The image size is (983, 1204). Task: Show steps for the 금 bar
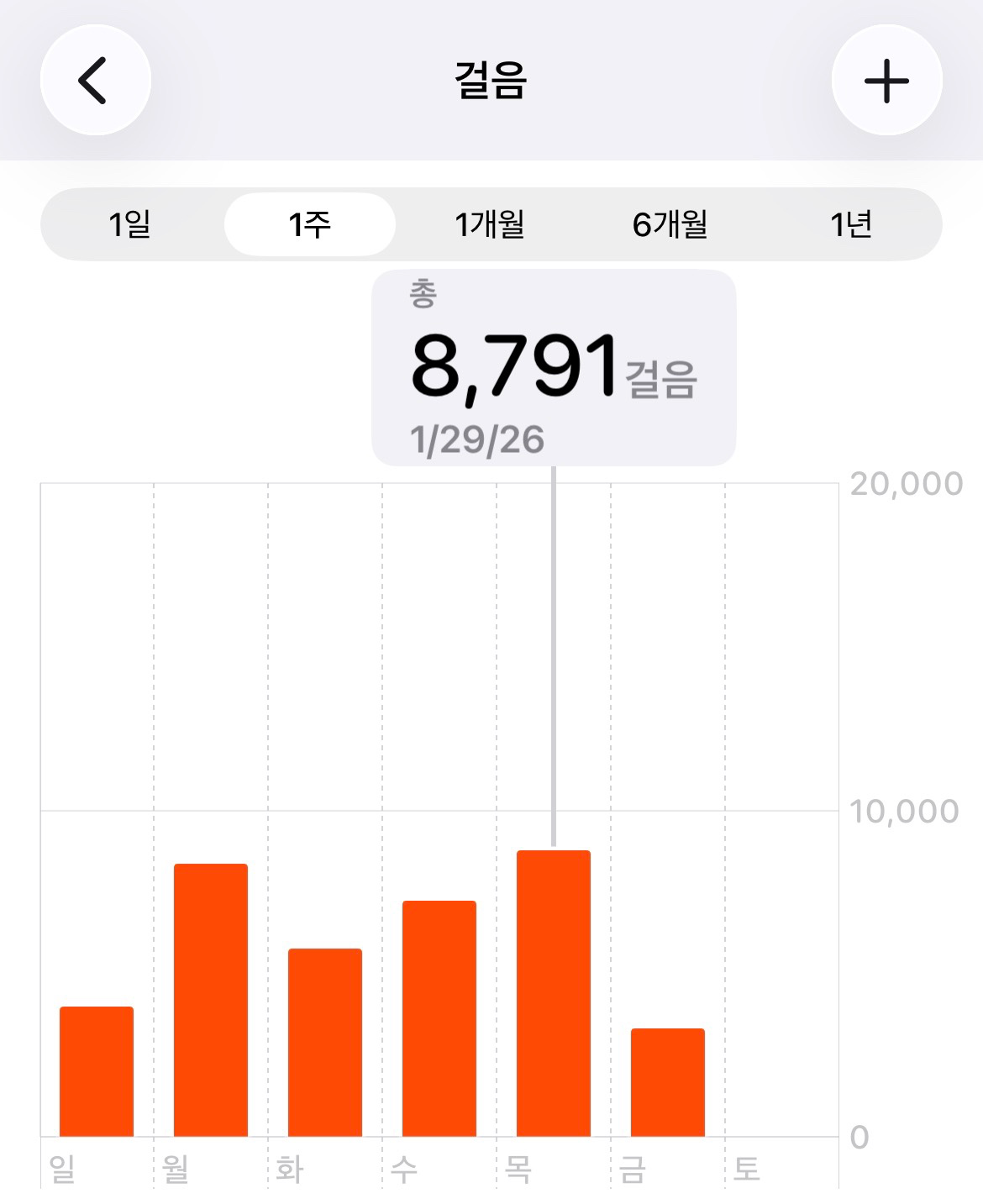pyautogui.click(x=668, y=1082)
